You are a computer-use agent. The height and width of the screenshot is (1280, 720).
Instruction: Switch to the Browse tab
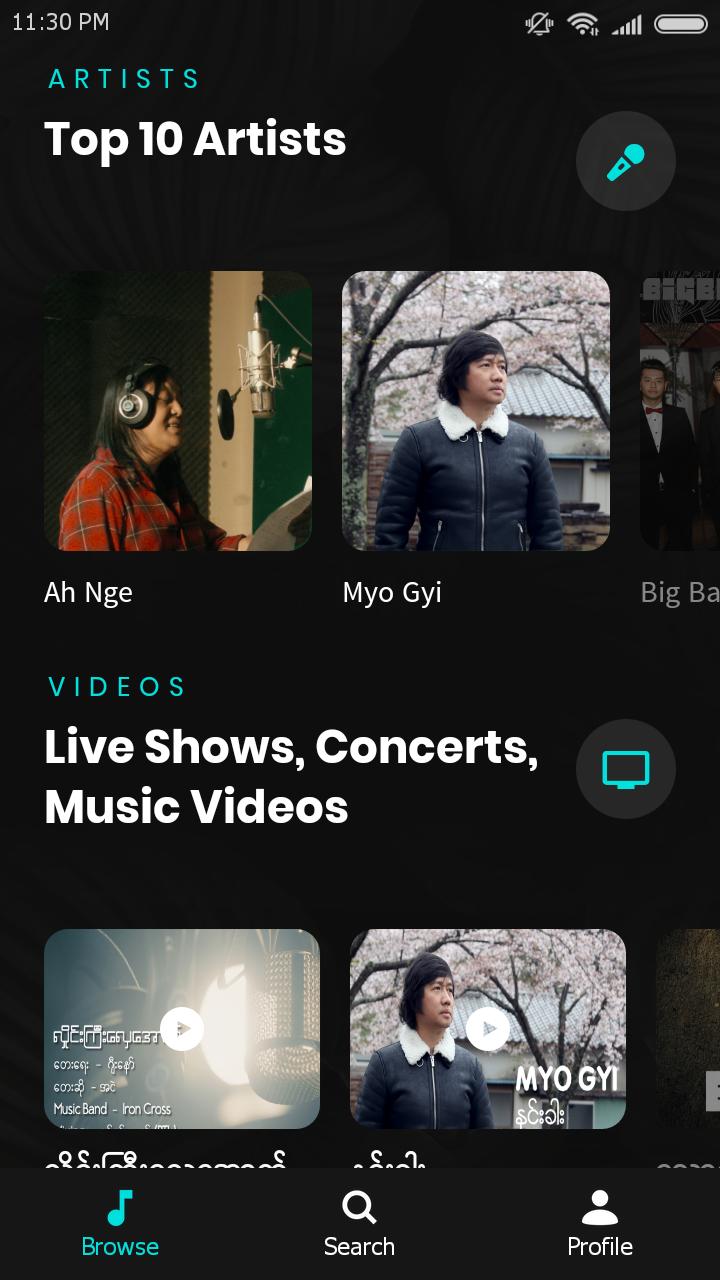coord(120,1223)
